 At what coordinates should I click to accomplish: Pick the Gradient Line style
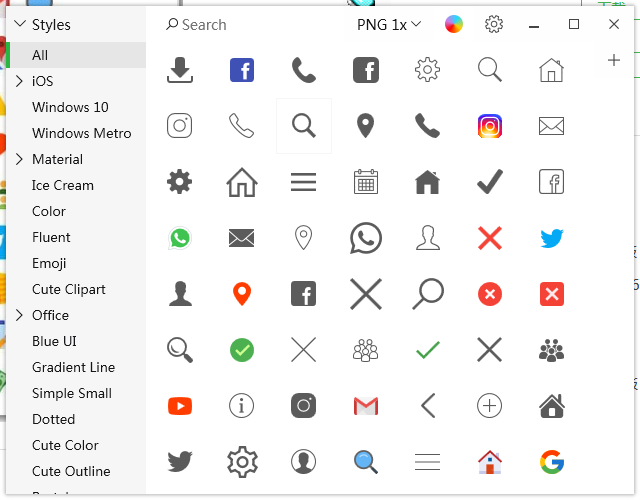tap(73, 367)
